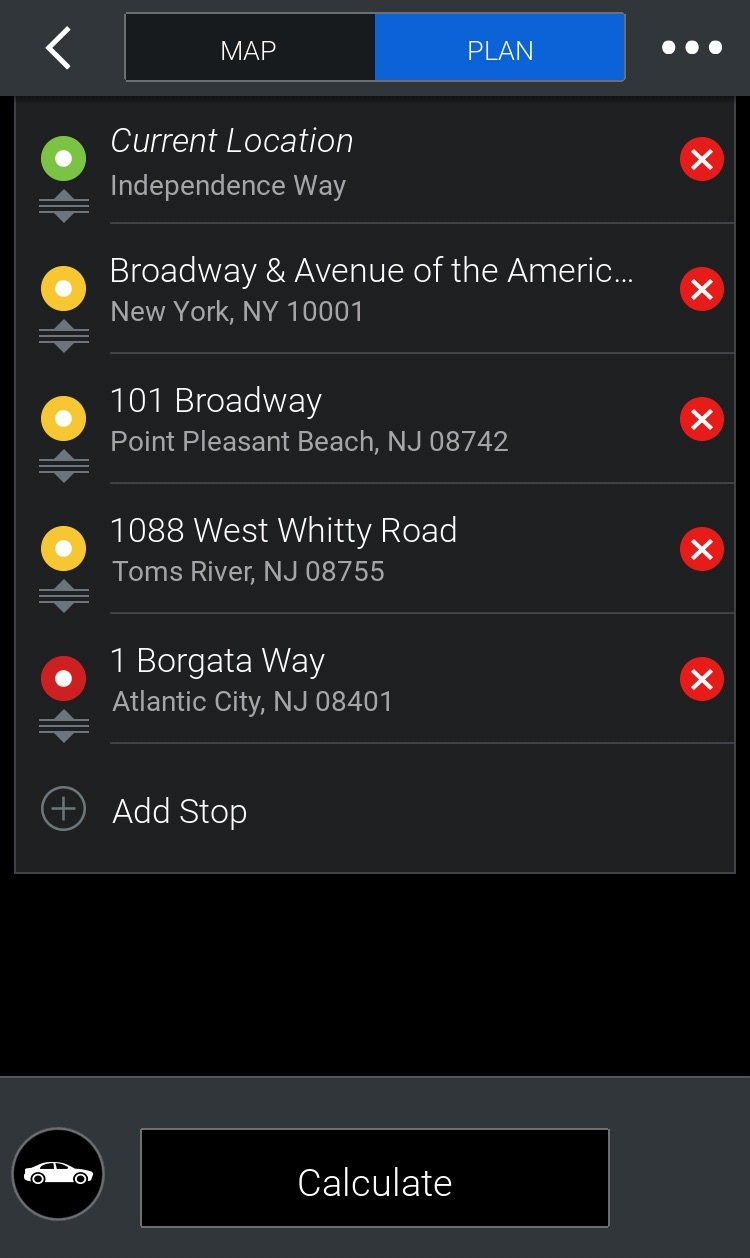Open the 101 Broadway stop details
The width and height of the screenshot is (750, 1258).
(380, 419)
